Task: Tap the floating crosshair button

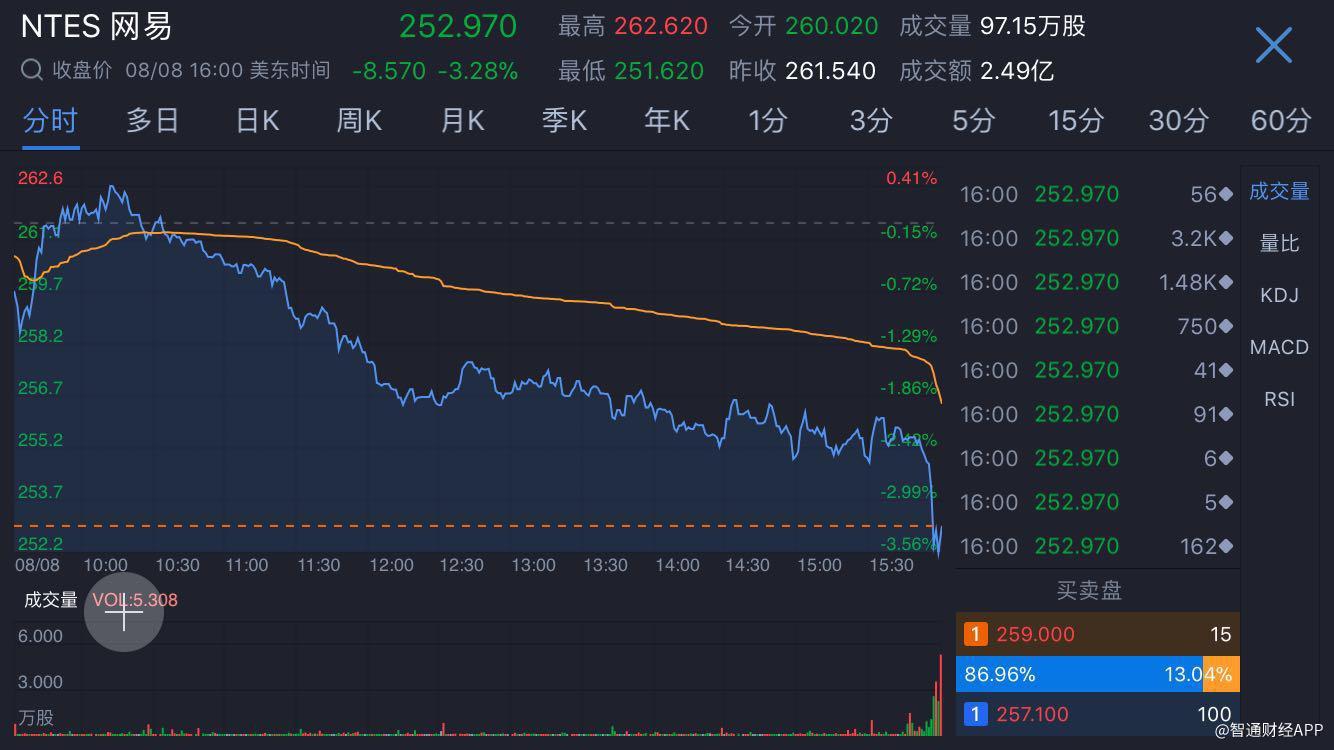Action: point(124,612)
